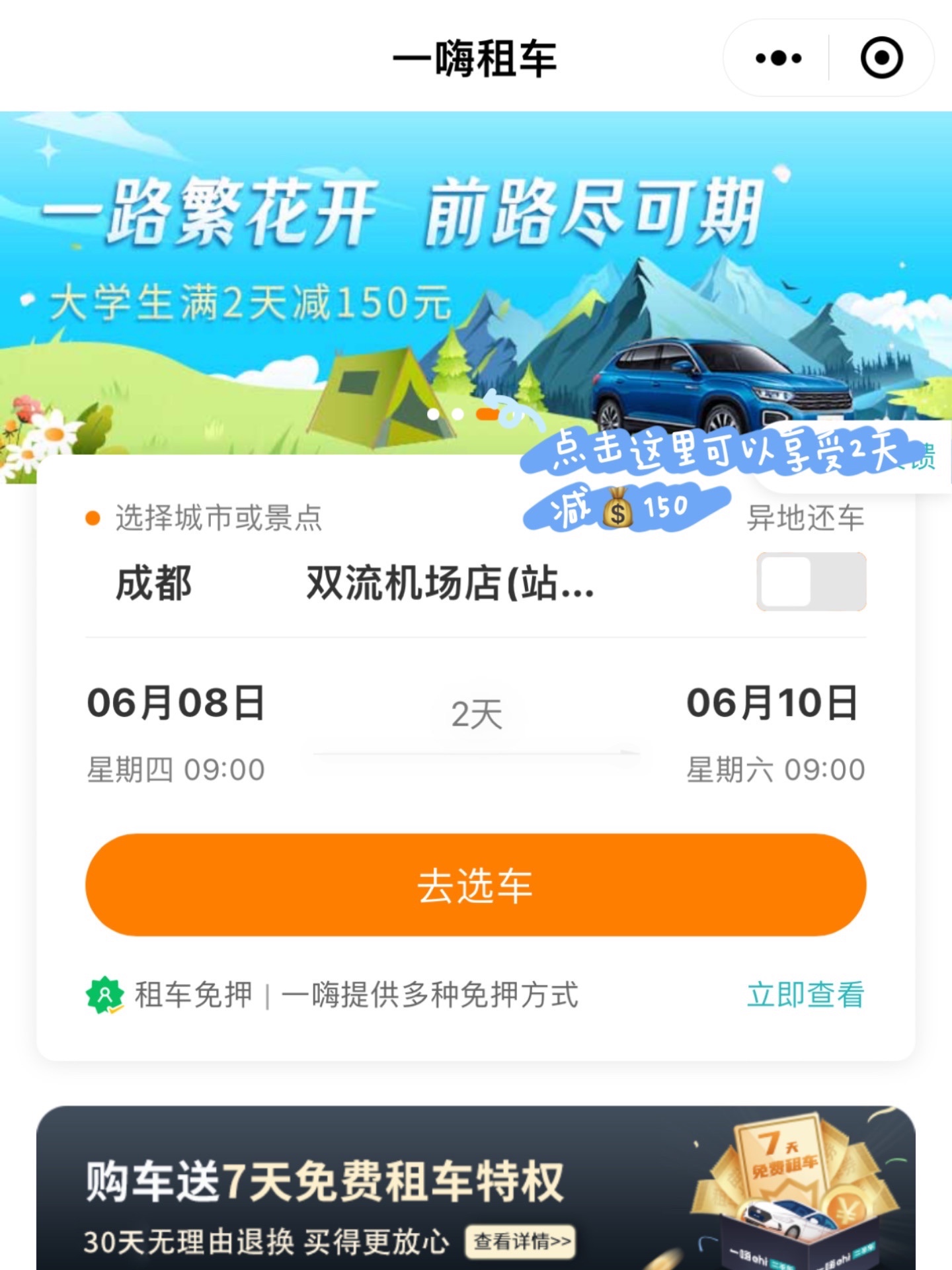
Task: Close the mini program with the circle button
Action: (881, 58)
